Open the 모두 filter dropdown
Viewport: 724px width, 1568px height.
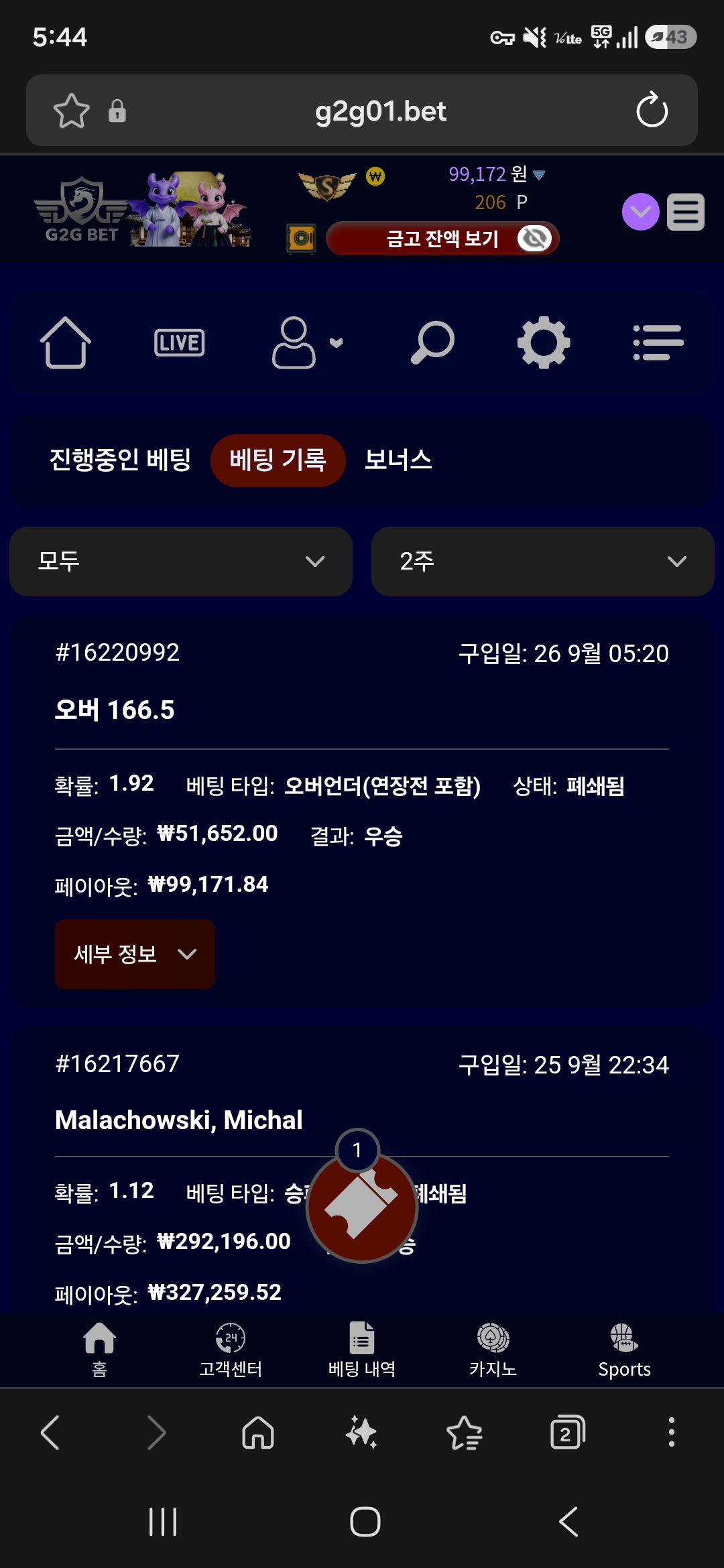(x=181, y=562)
